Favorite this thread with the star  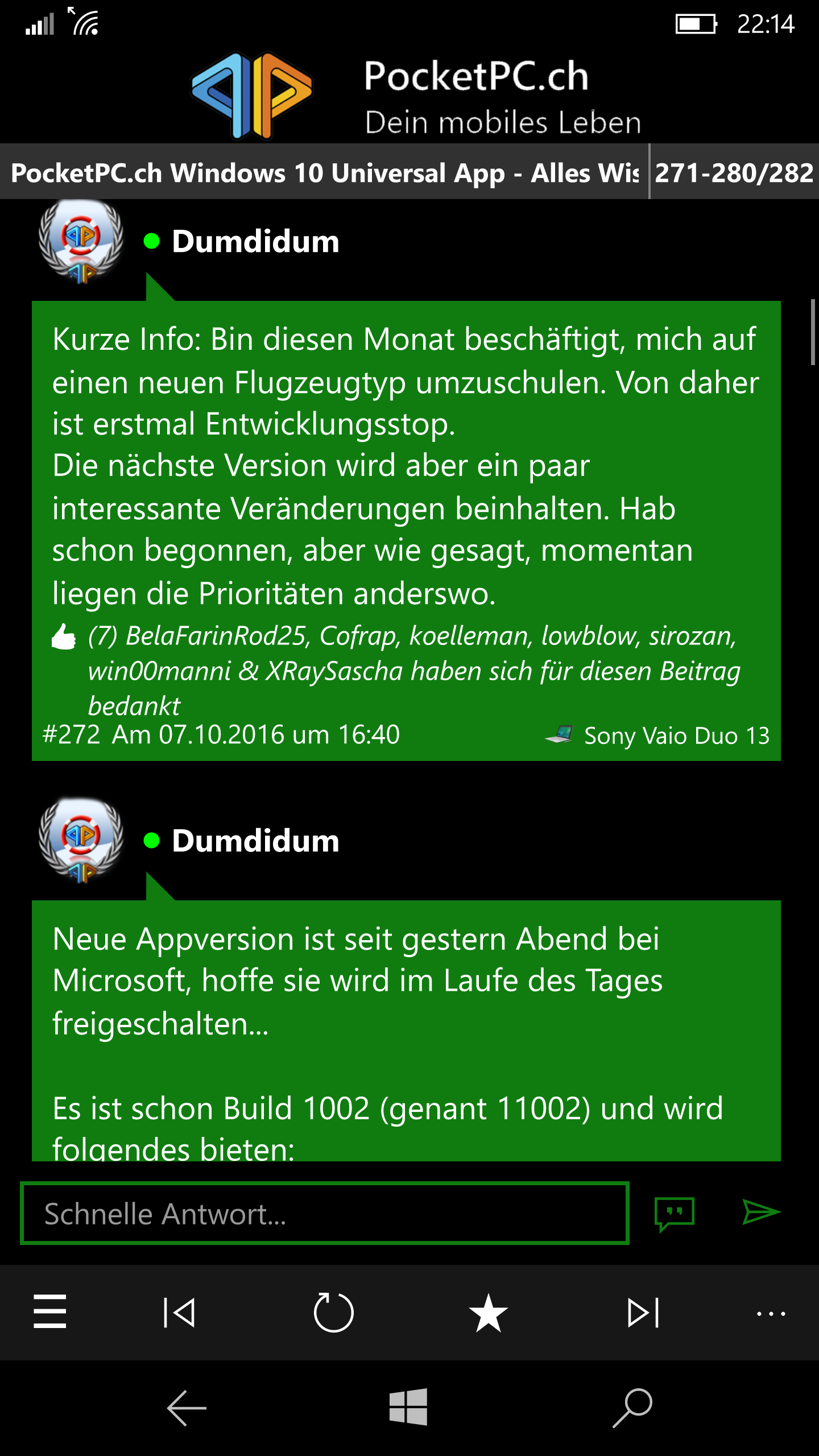pyautogui.click(x=489, y=1312)
